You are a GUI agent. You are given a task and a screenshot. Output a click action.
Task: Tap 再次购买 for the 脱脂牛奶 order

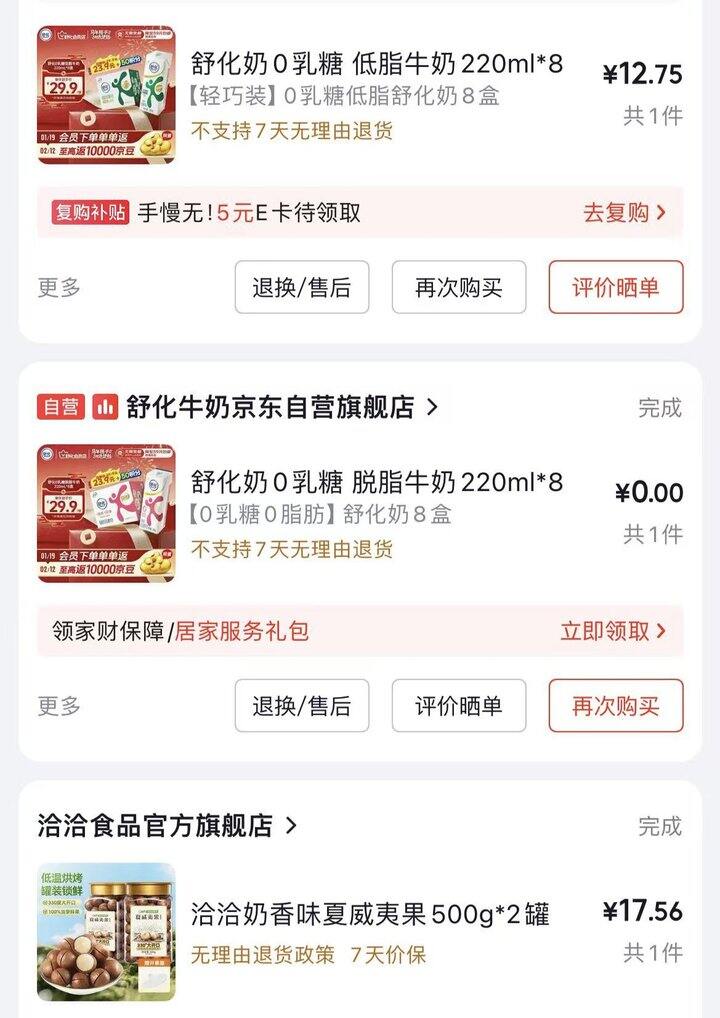615,706
